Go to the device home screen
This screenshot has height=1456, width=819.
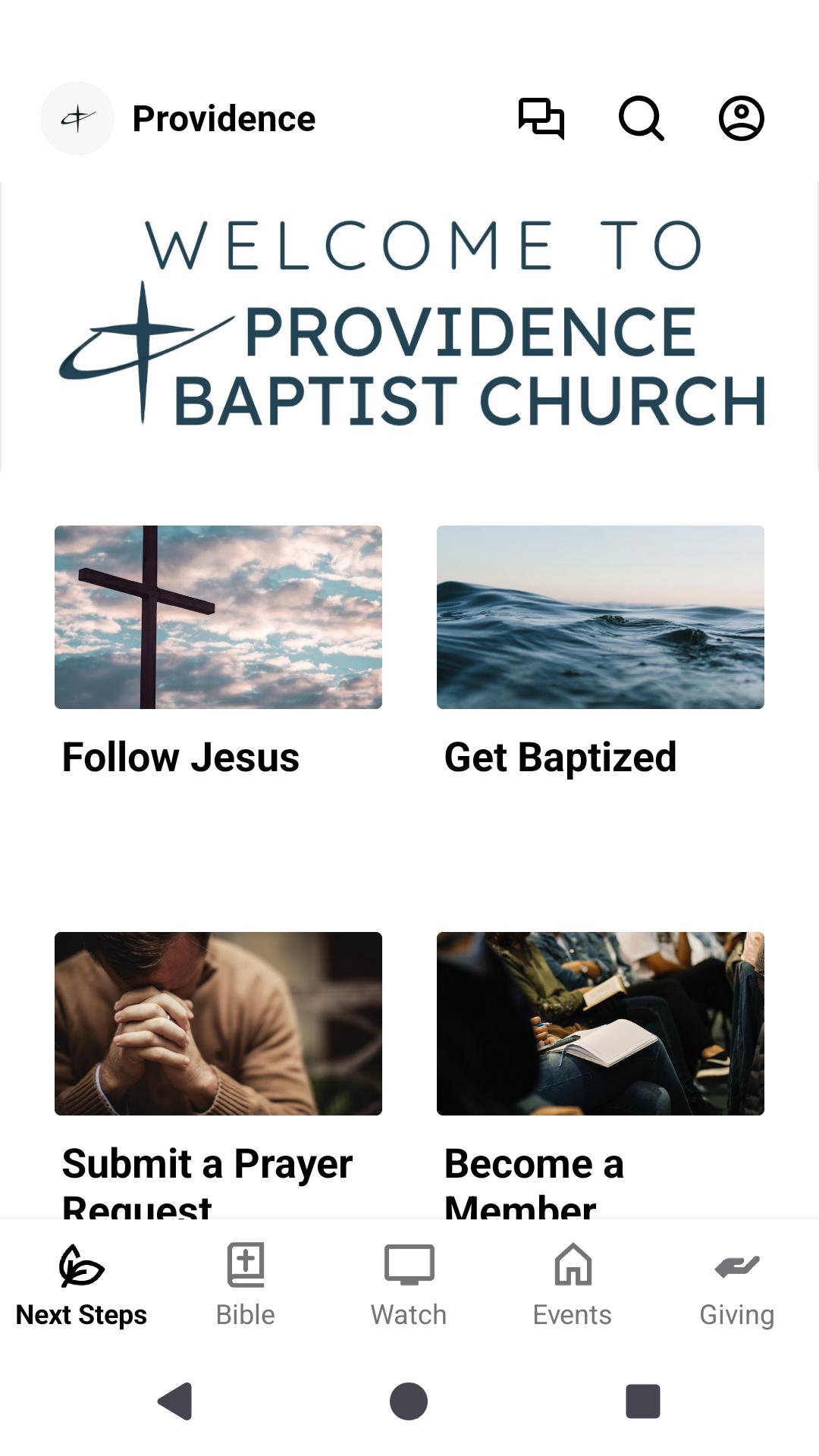pyautogui.click(x=409, y=1401)
